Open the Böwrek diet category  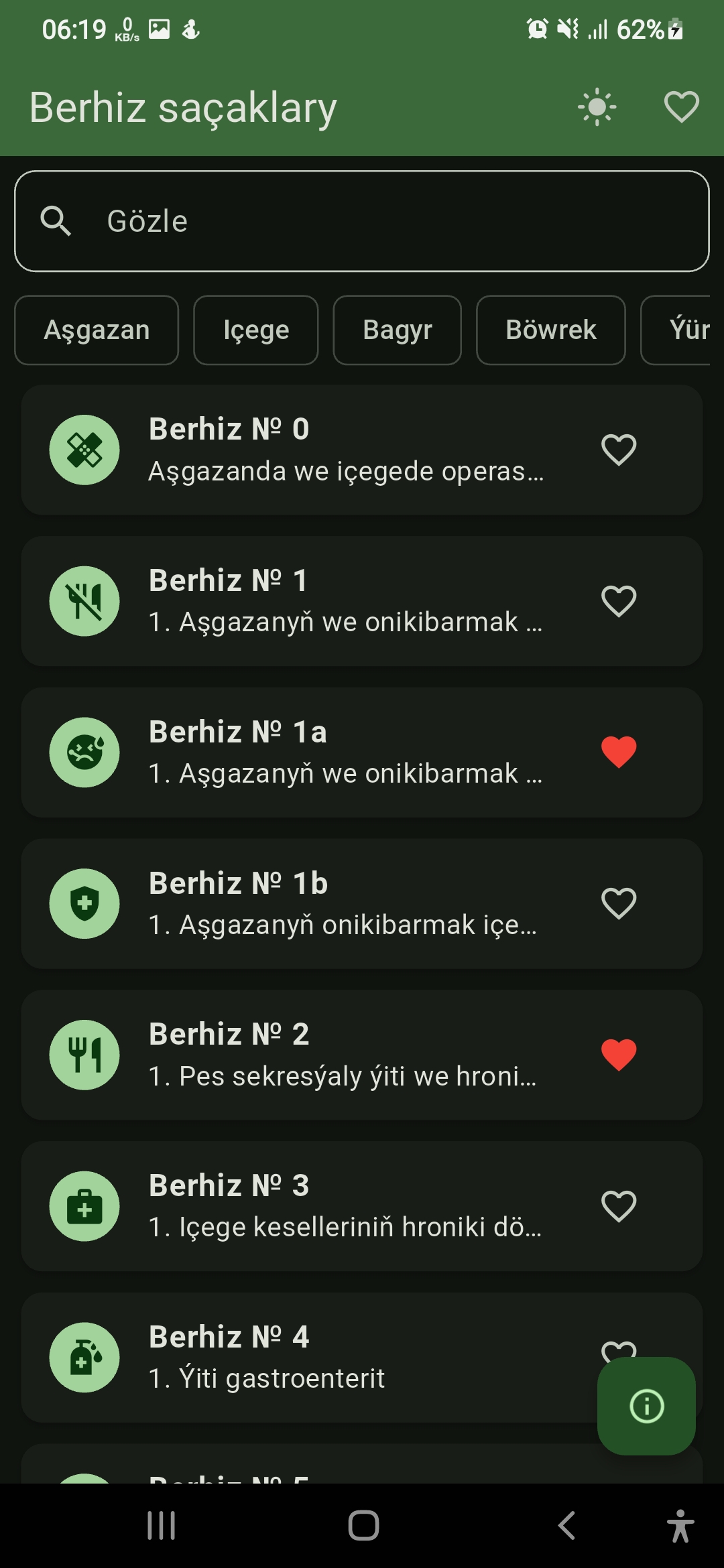[550, 330]
